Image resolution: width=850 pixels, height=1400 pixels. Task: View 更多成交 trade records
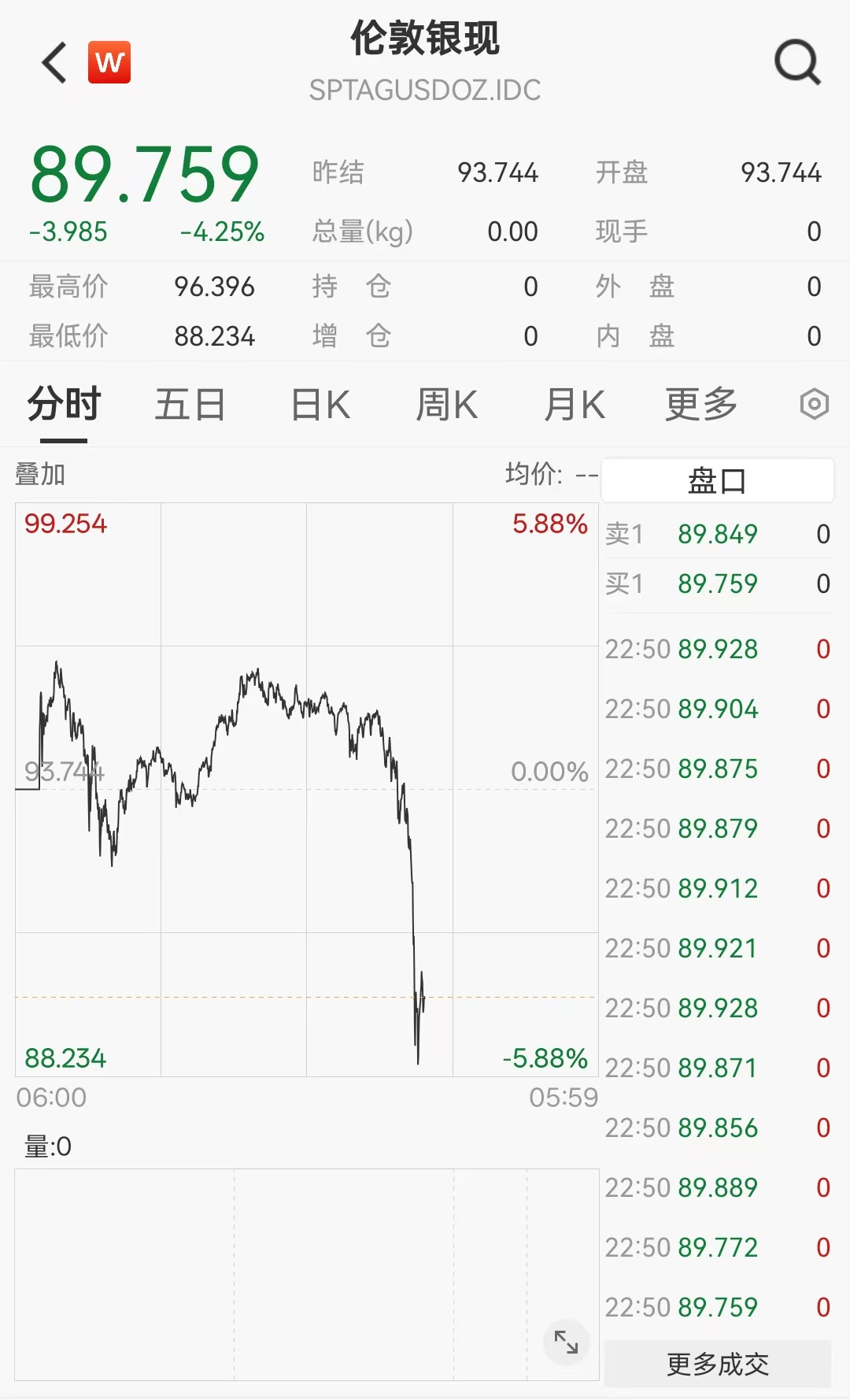pyautogui.click(x=717, y=1364)
